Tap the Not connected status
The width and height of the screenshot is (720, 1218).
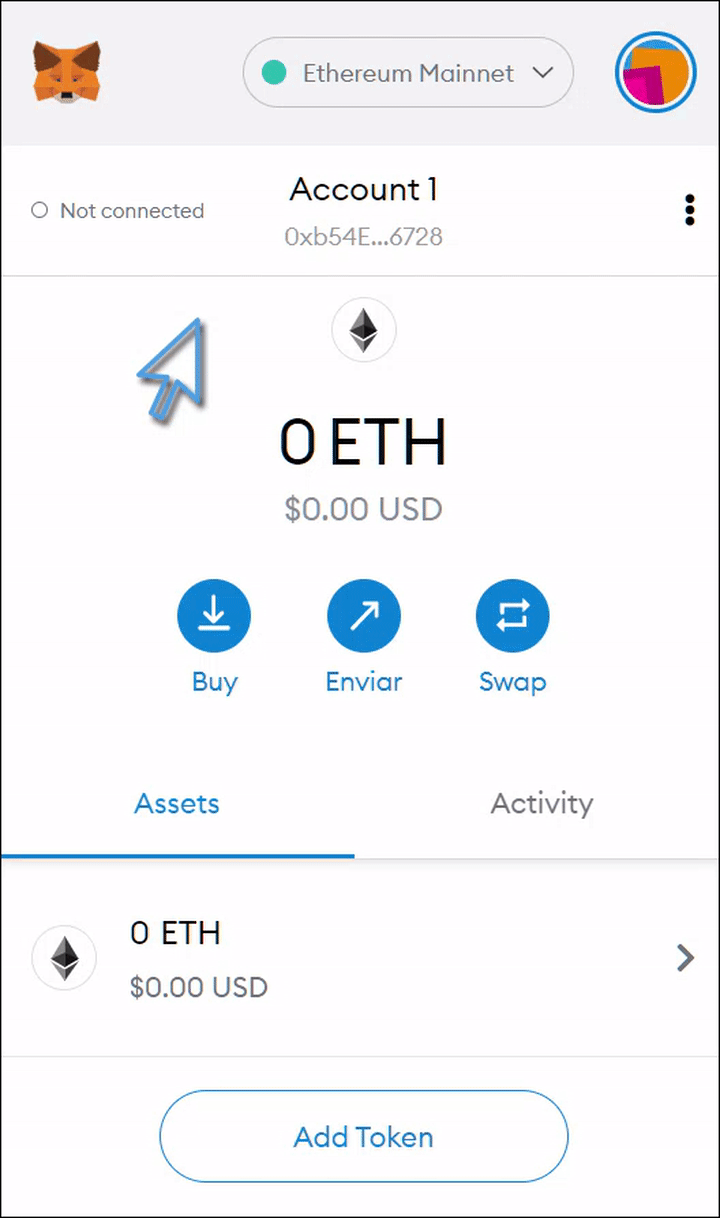pyautogui.click(x=118, y=211)
